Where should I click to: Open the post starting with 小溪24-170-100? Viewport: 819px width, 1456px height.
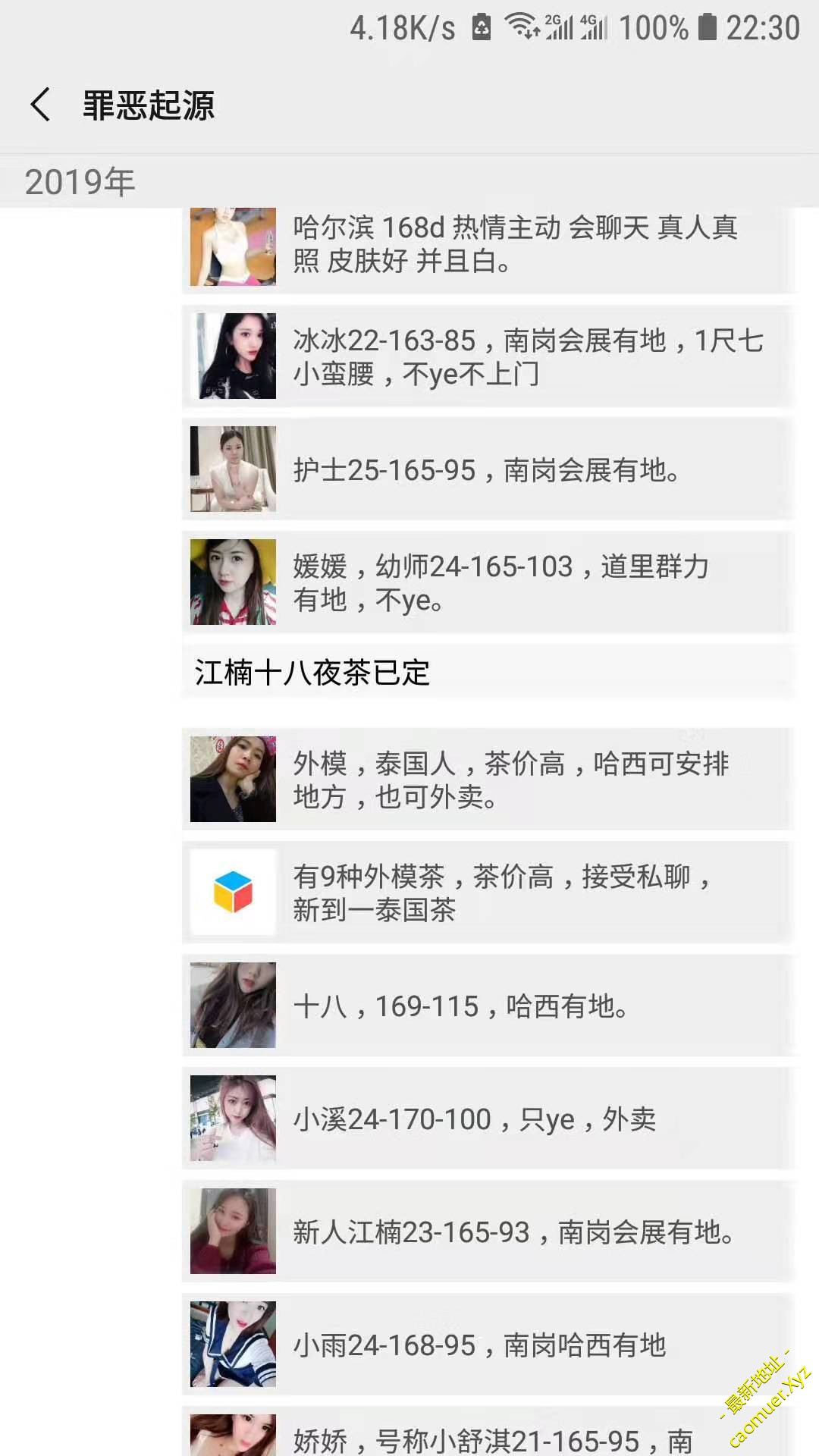488,1119
